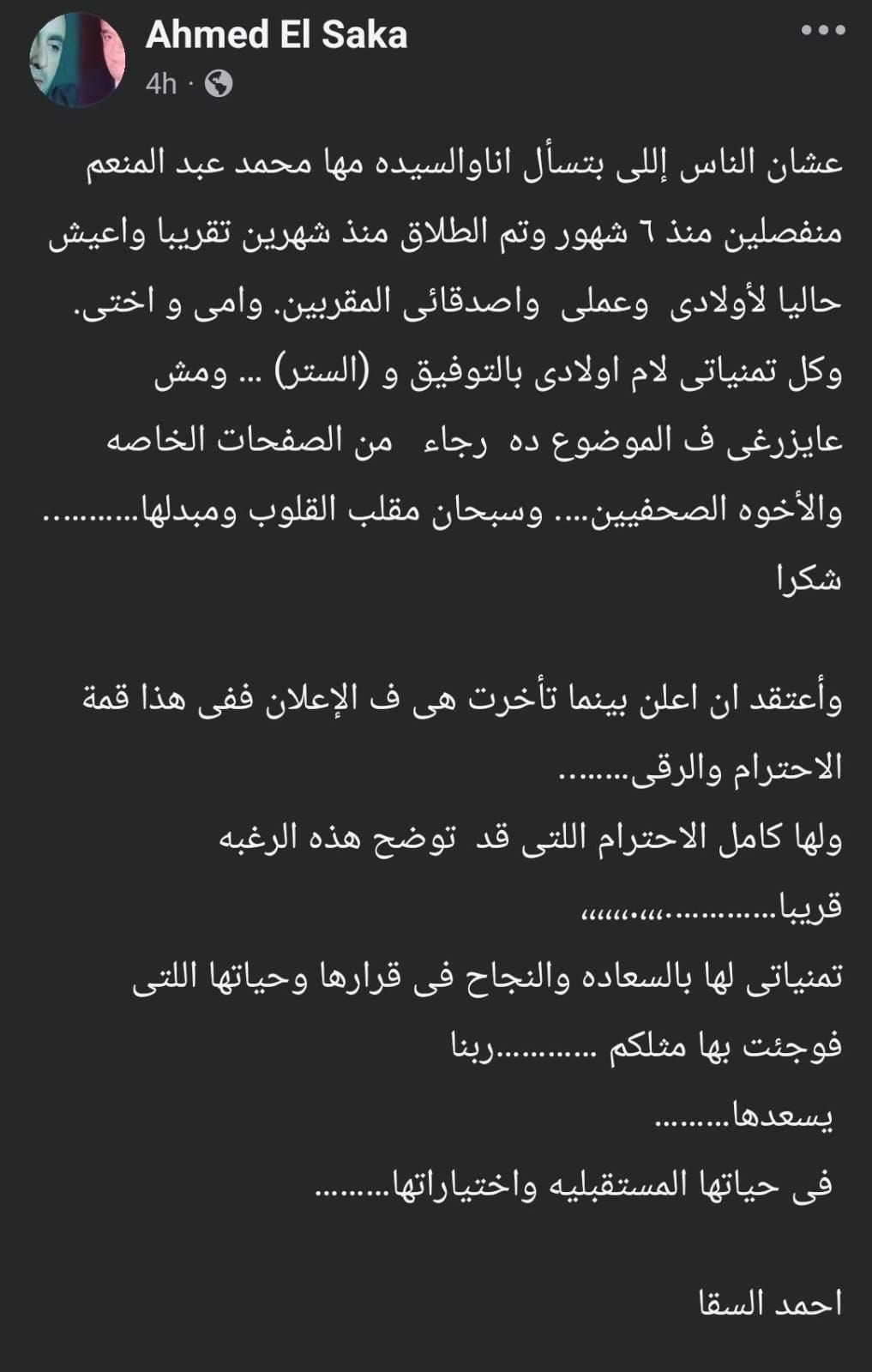Tap the Ahmed El Saka author name

[276, 35]
